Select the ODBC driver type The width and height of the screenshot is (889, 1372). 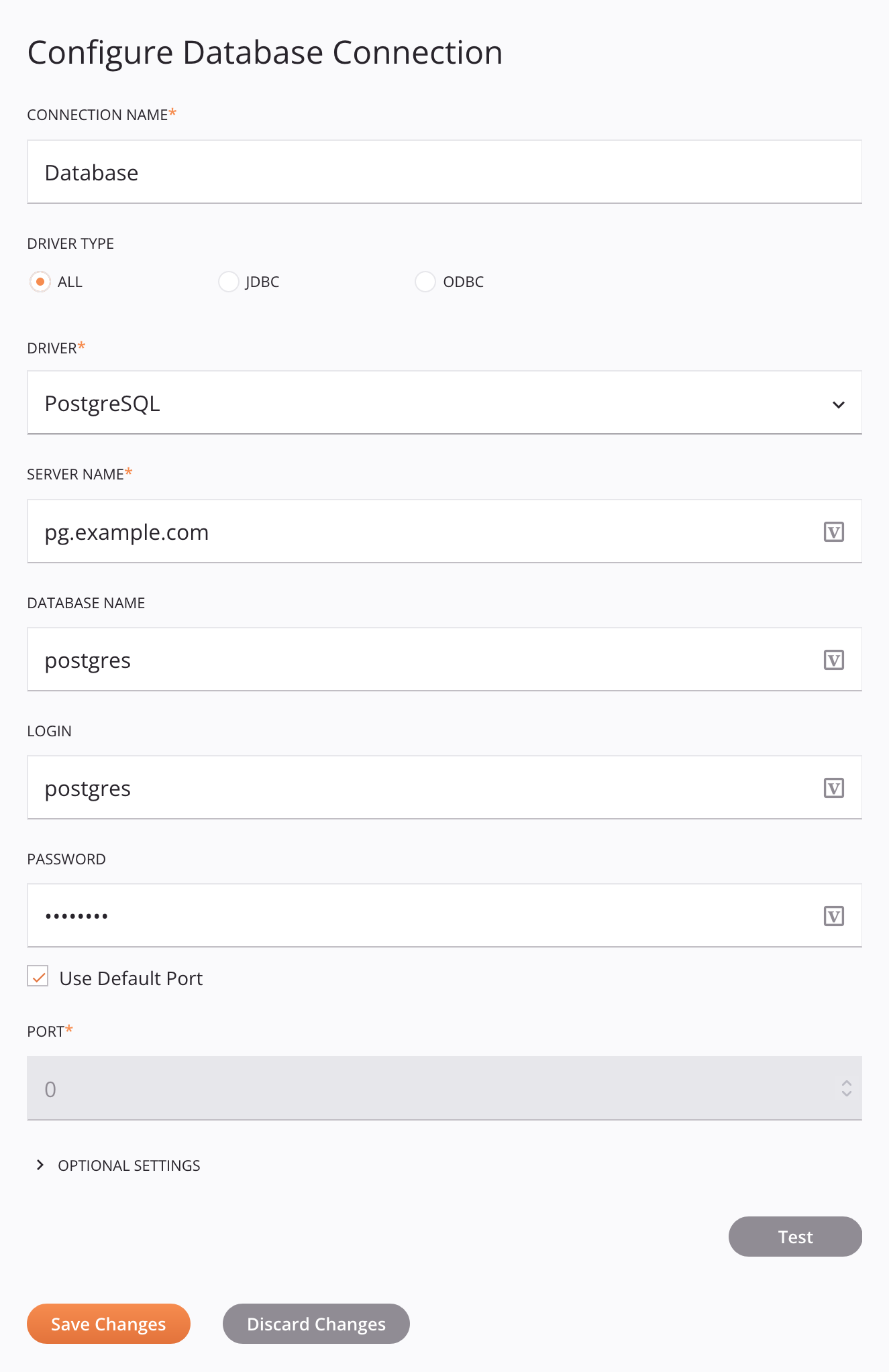click(425, 282)
